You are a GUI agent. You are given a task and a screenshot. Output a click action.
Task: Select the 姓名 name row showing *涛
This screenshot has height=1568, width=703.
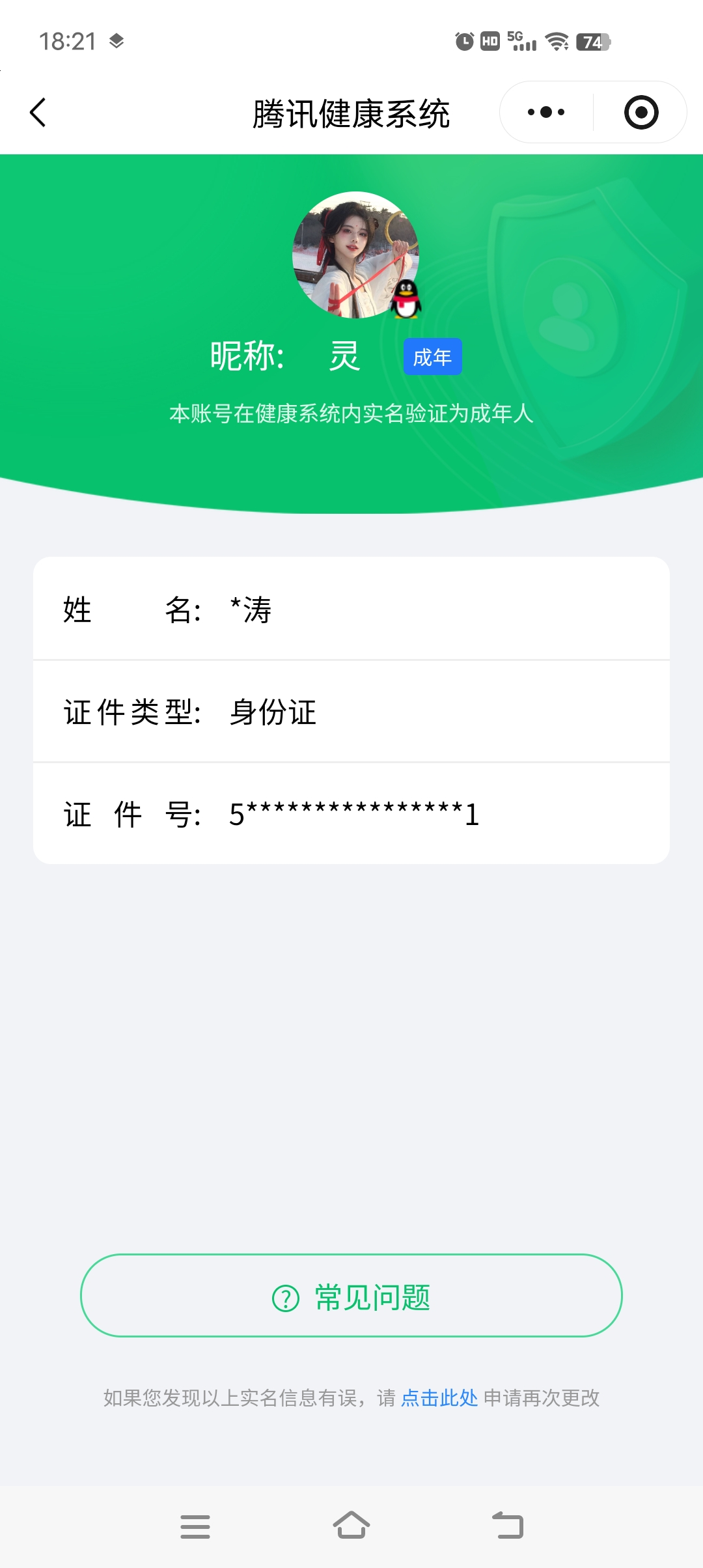[351, 610]
